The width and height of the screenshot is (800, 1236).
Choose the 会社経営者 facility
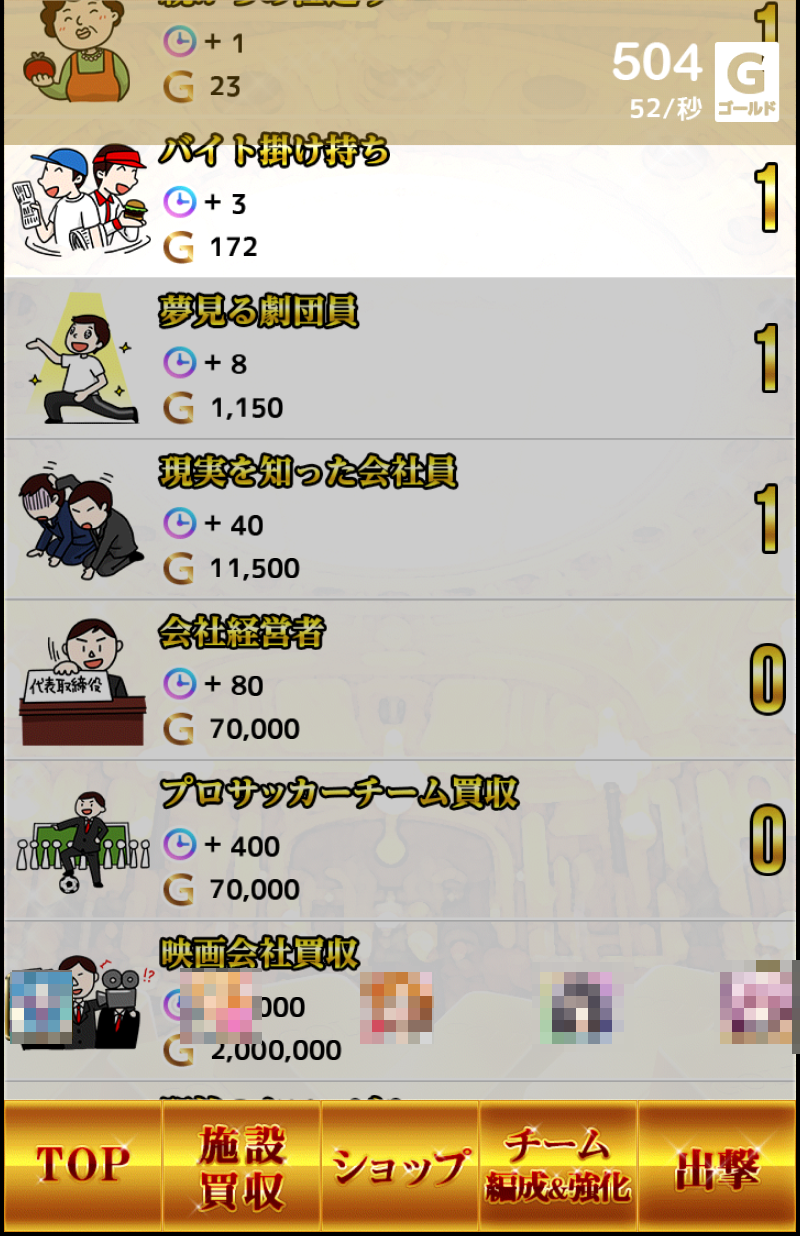(x=400, y=680)
